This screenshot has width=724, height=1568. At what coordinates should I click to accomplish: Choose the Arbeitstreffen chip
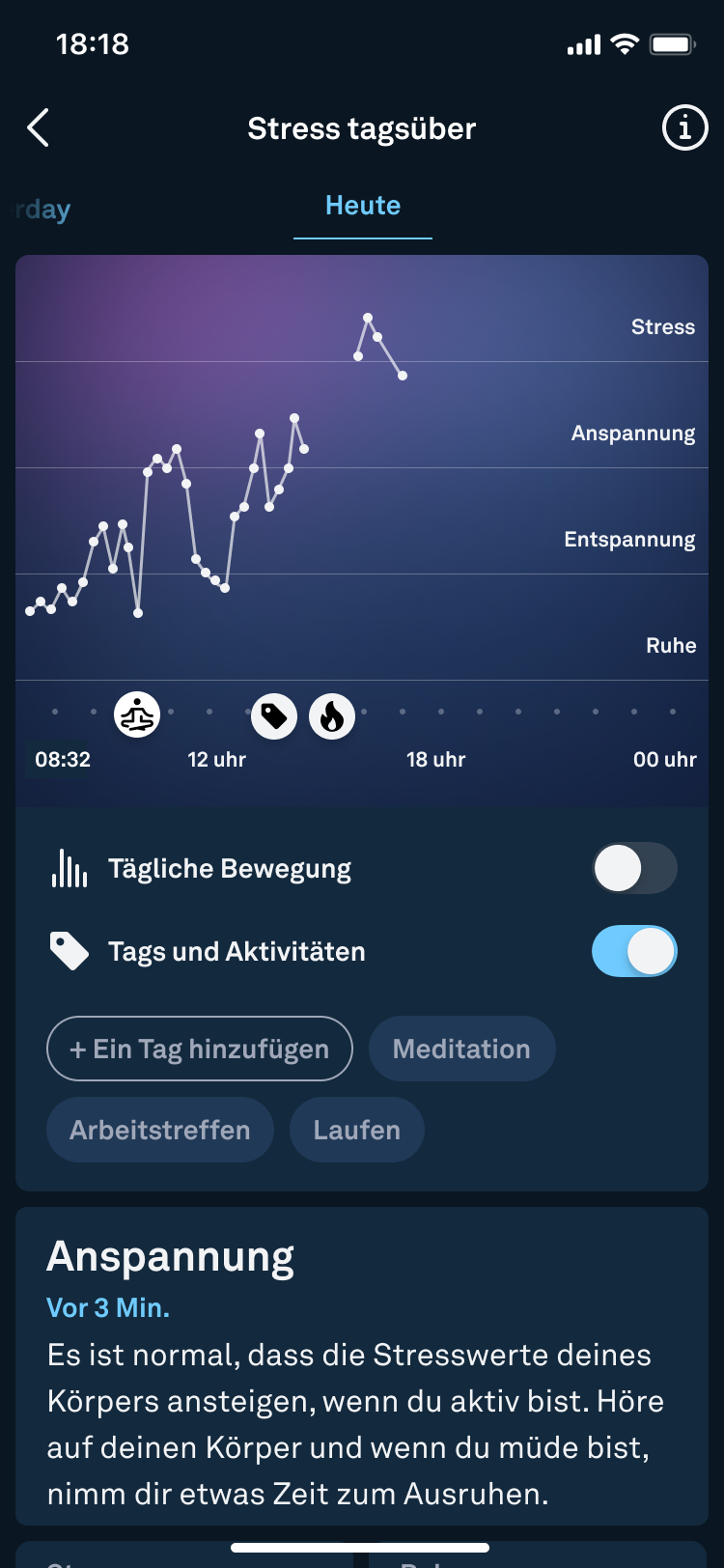[160, 1130]
